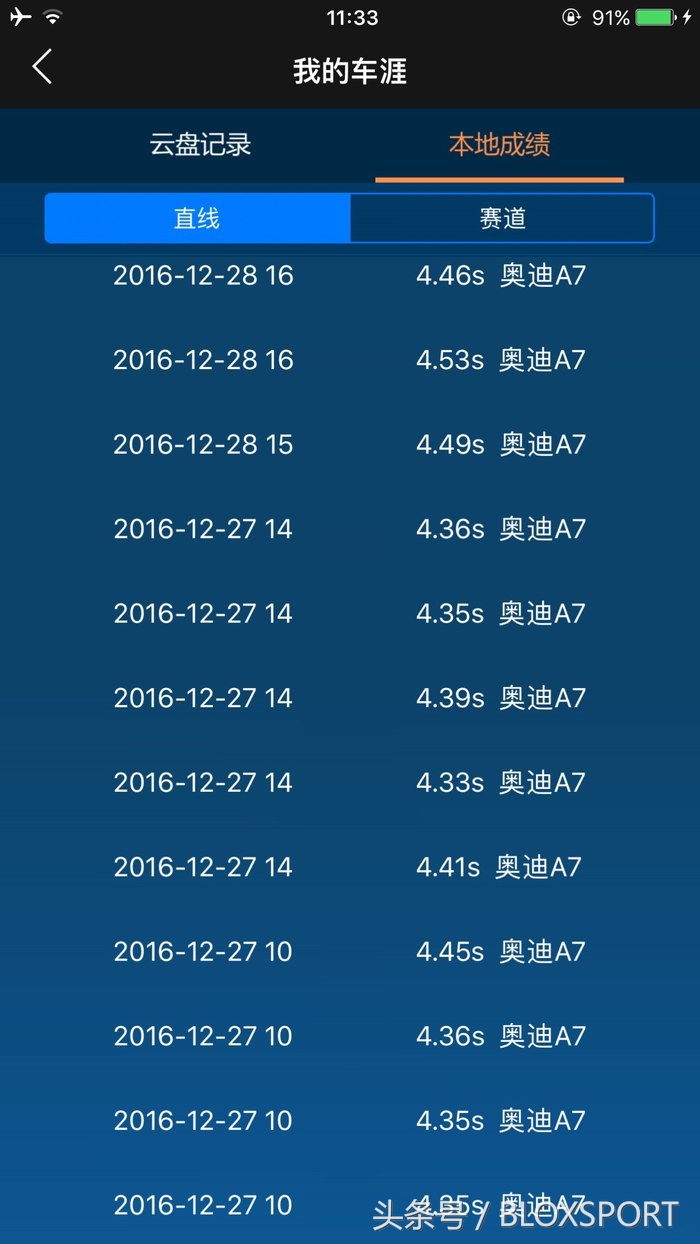Open the 4.53s 奥迪A7 record
This screenshot has height=1244, width=700.
coord(350,359)
